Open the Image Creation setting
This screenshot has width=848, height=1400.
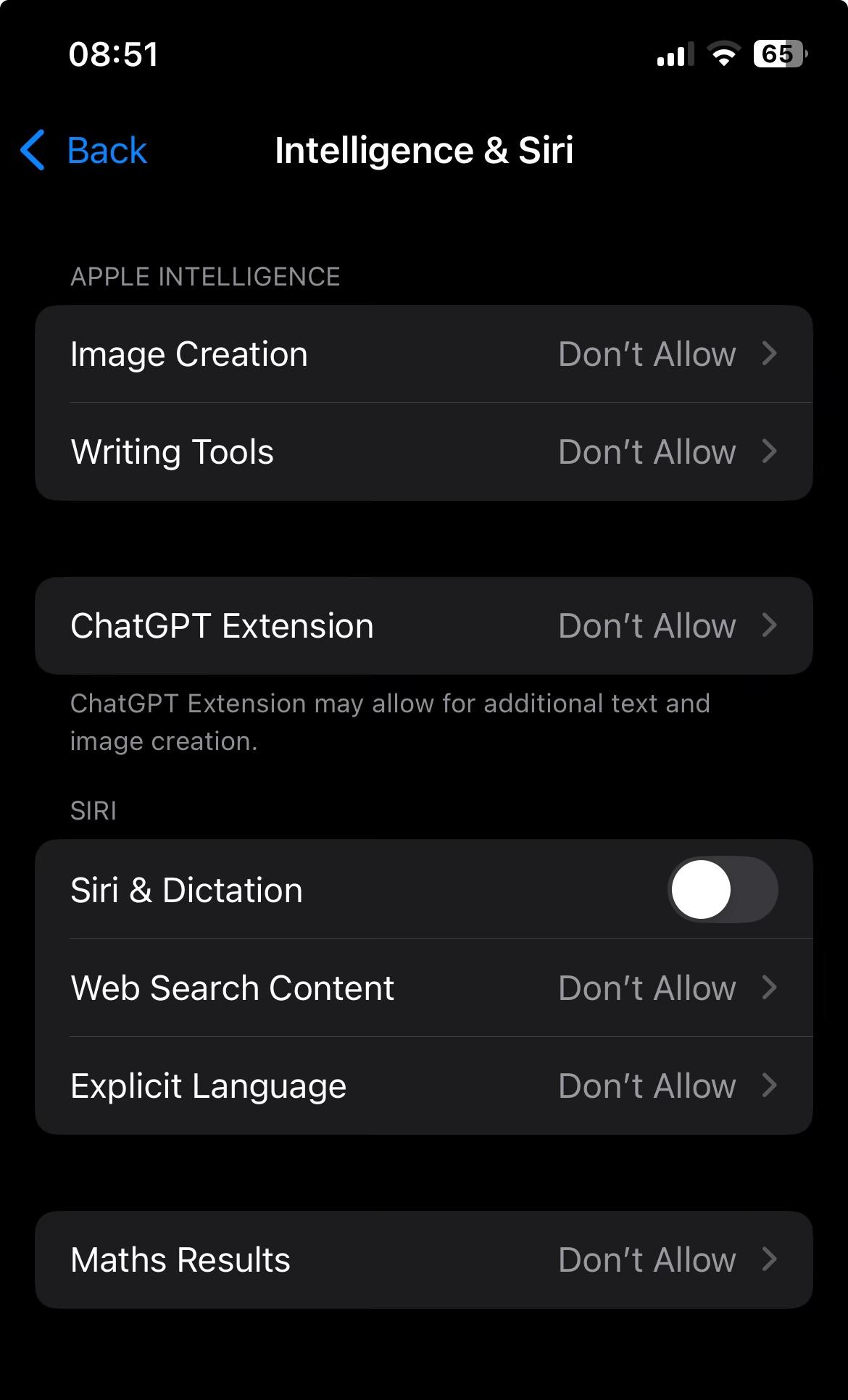click(424, 354)
